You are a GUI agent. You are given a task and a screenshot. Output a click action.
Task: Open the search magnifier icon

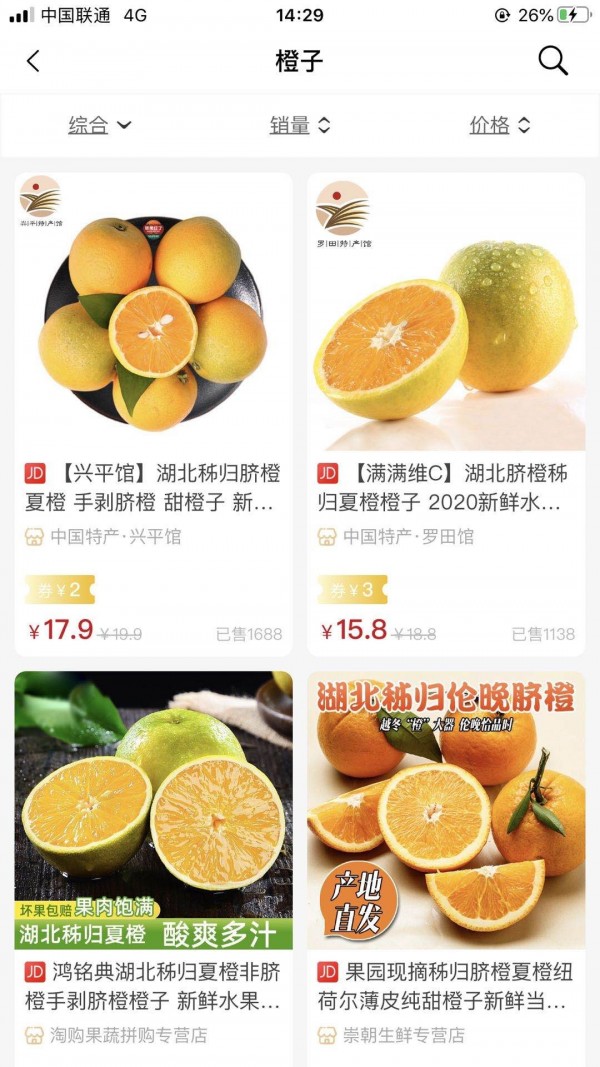[553, 61]
